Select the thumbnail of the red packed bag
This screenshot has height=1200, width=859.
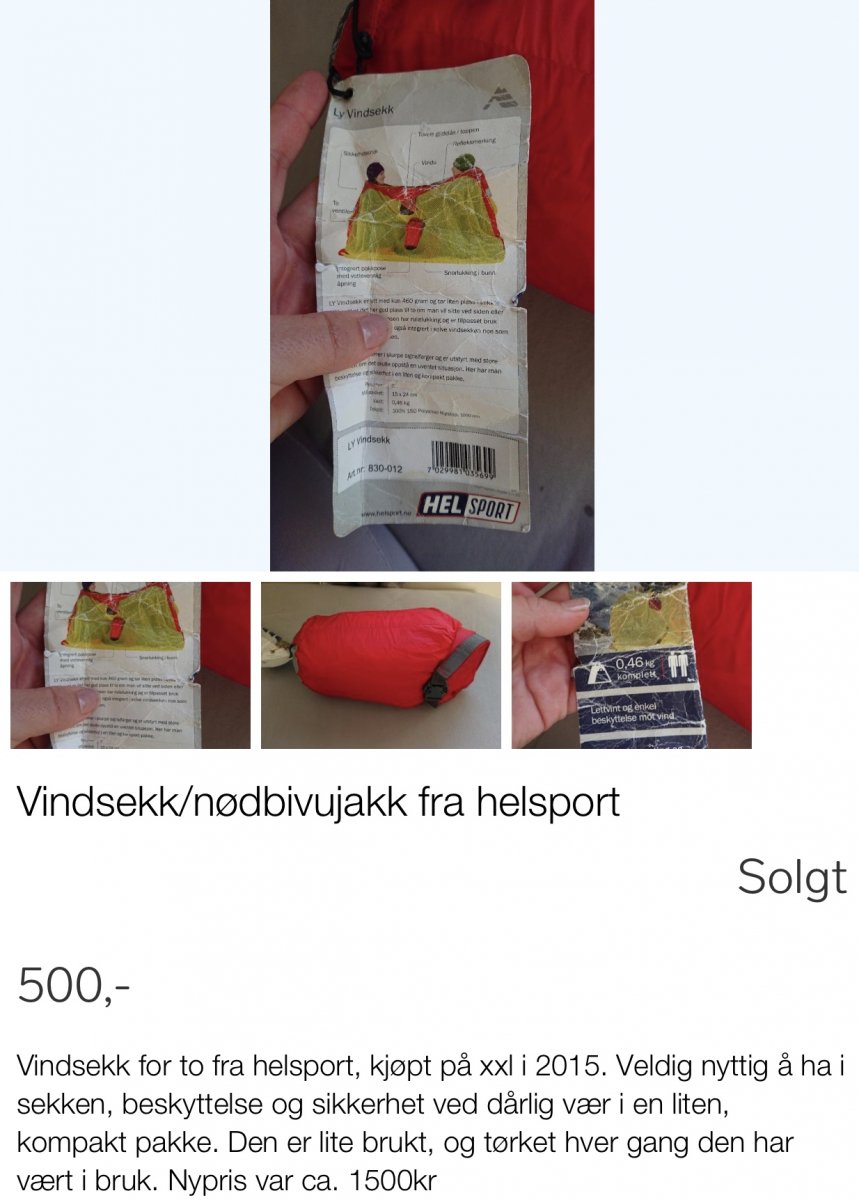point(380,665)
